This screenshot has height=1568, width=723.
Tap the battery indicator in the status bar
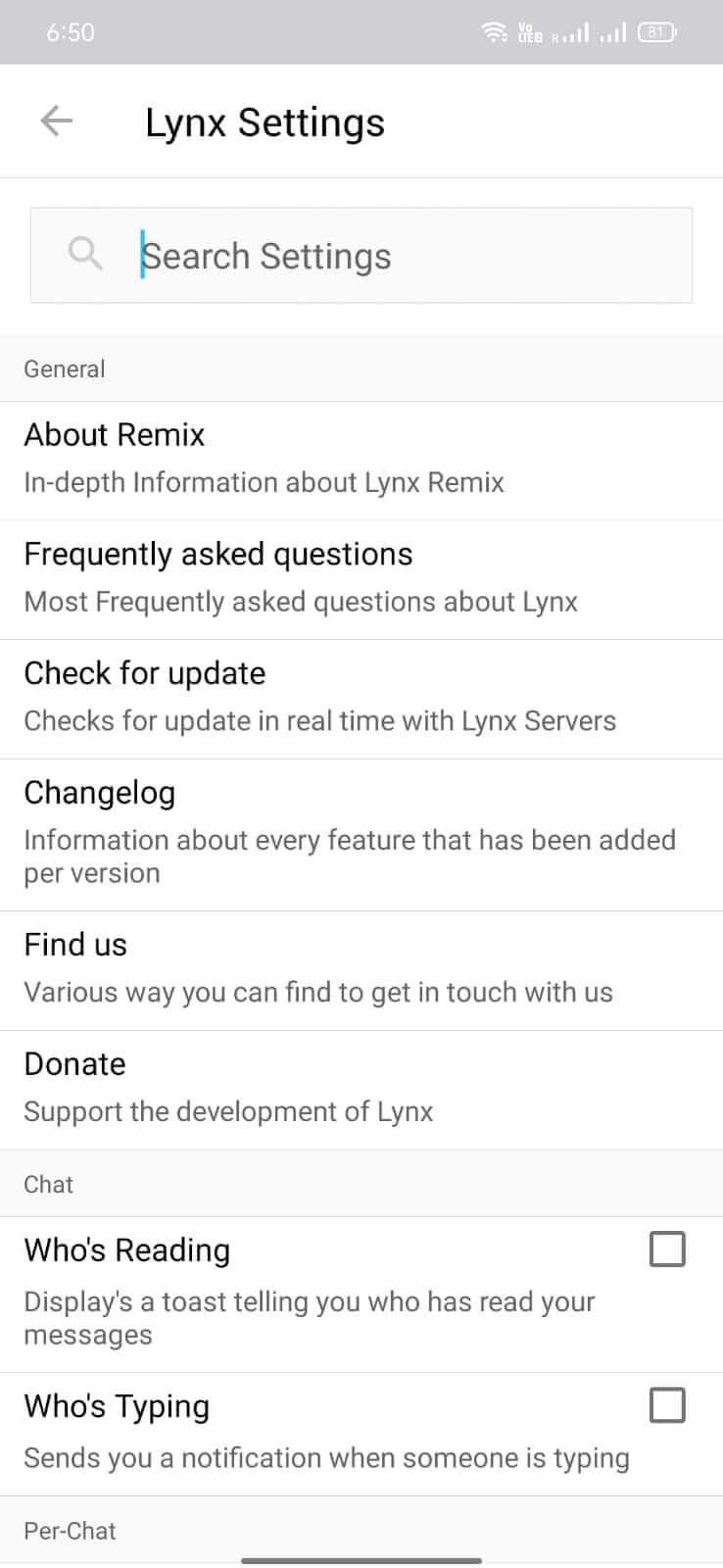pos(657,31)
